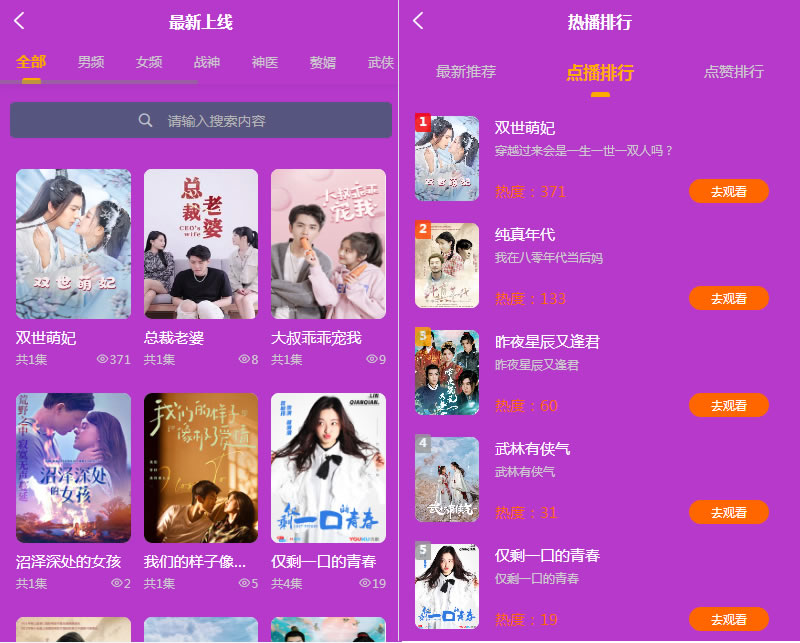Switch to the 赘婿 category tab
This screenshot has width=800, height=643.
tap(323, 62)
